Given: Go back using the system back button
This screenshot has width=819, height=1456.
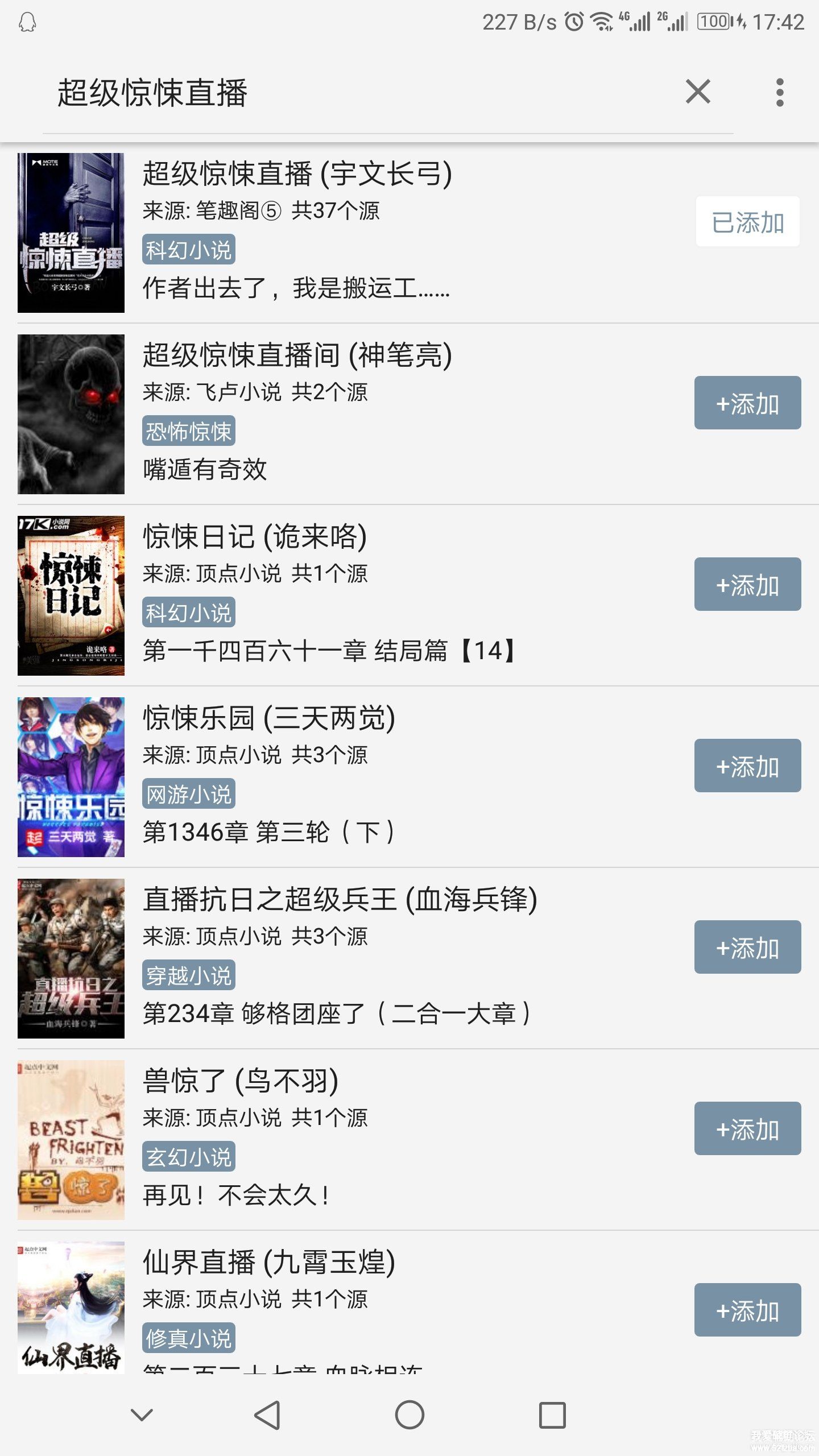Looking at the screenshot, I should pos(267,1414).
